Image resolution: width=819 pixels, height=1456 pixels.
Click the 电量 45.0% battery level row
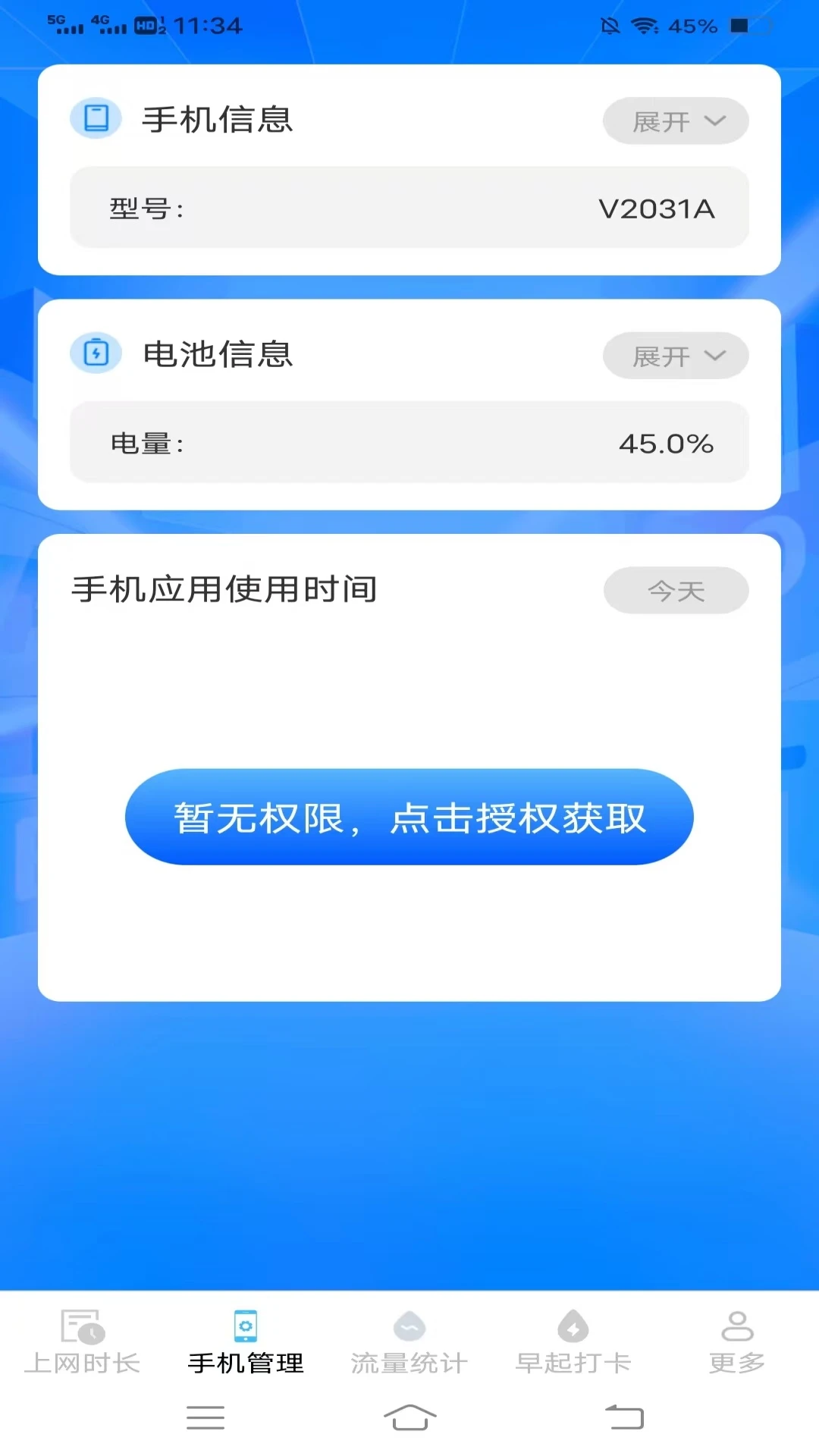tap(409, 443)
